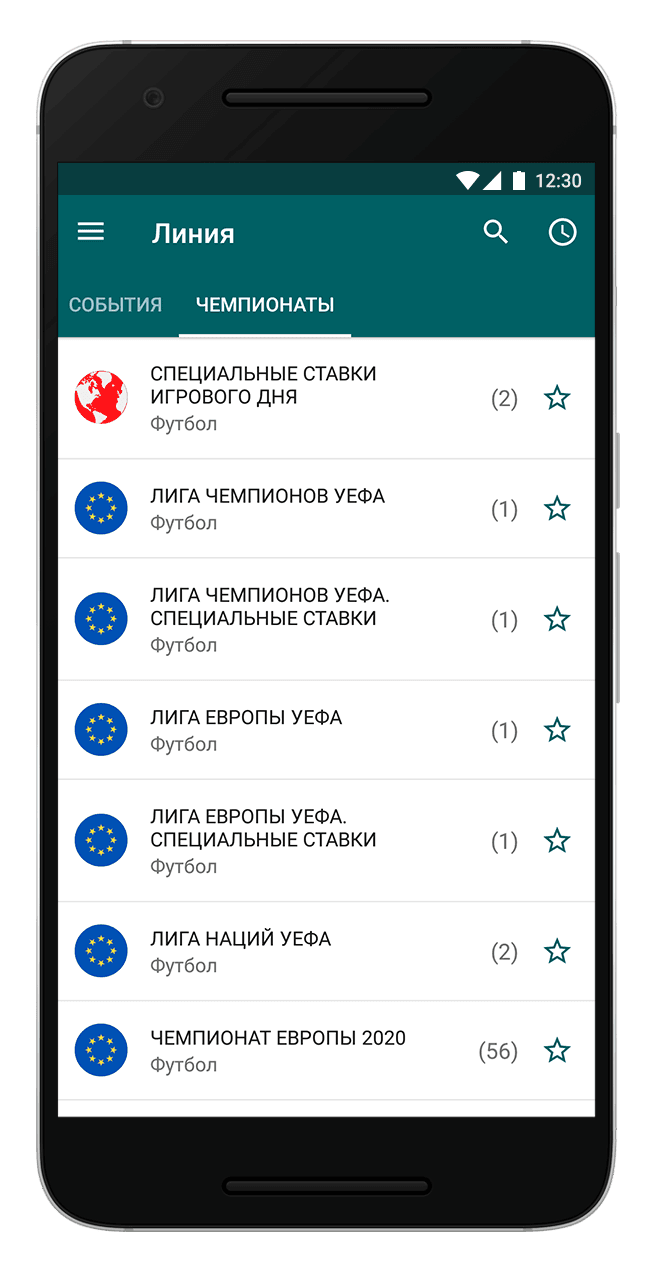
Task: Open the search icon
Action: pos(496,232)
